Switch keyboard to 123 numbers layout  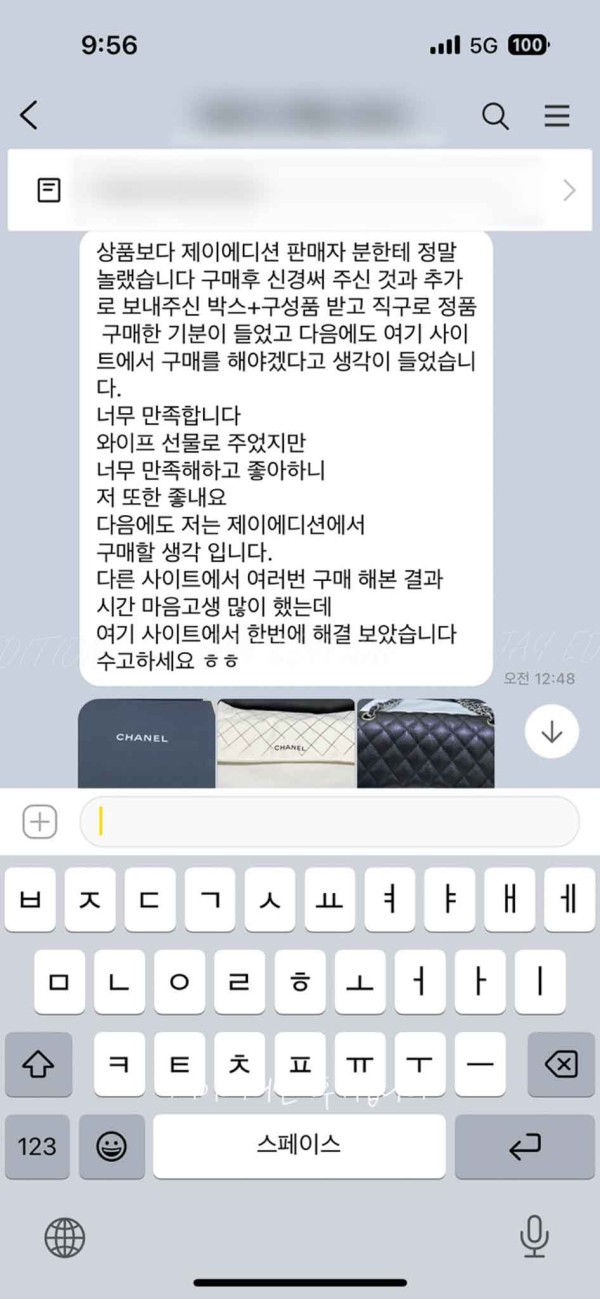coord(38,1146)
